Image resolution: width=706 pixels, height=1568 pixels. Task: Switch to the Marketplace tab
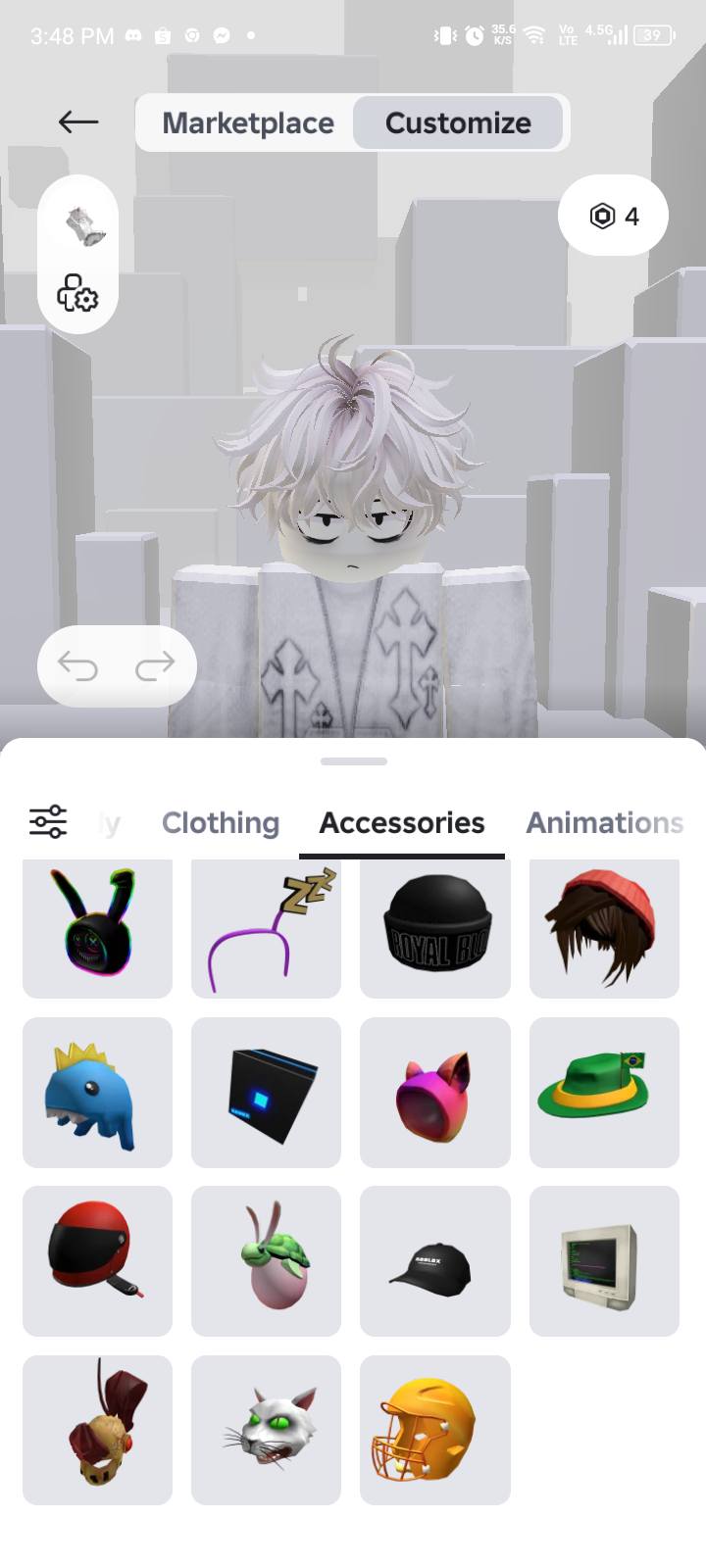tap(247, 123)
